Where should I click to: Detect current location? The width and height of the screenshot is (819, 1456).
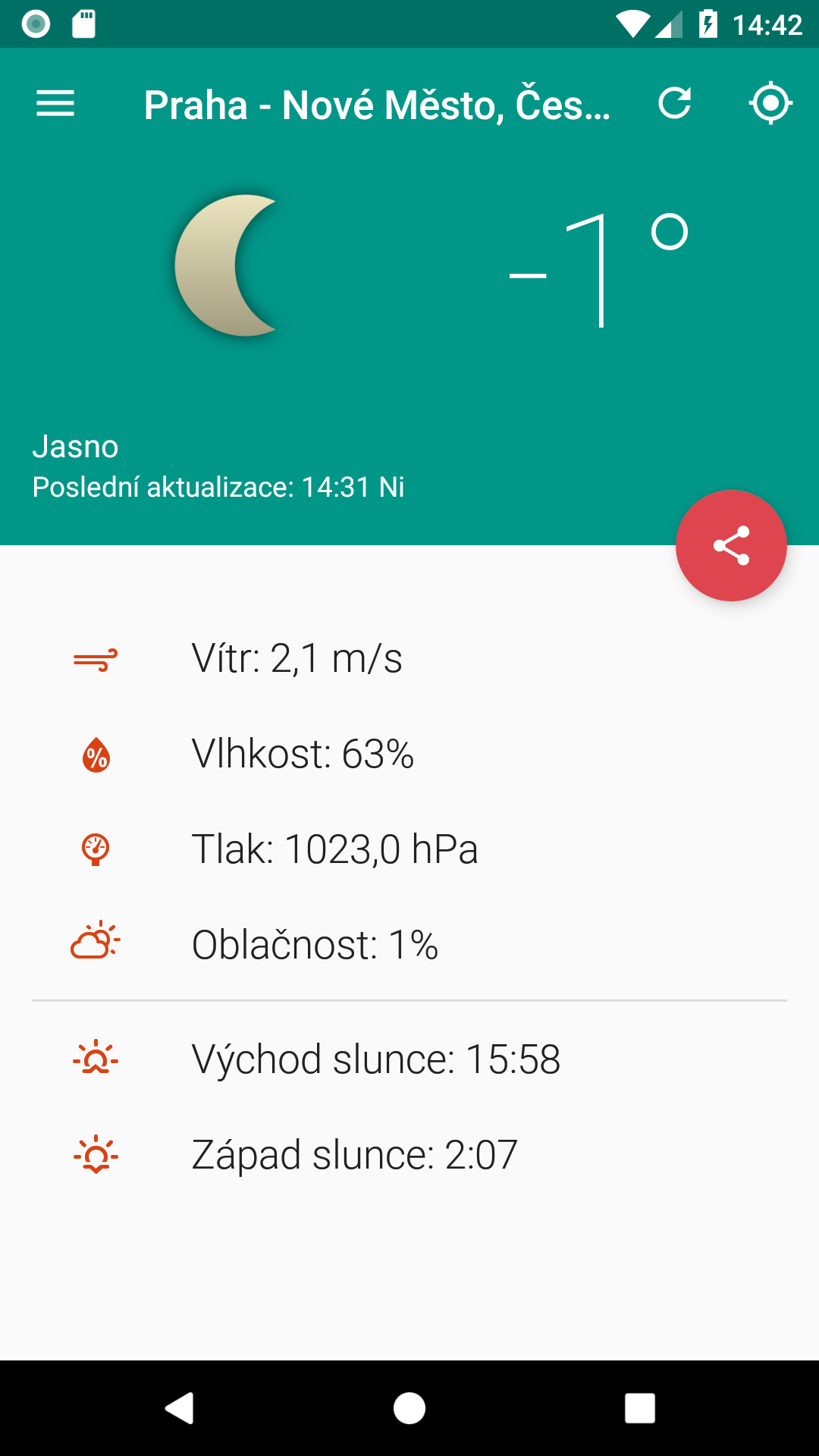[770, 103]
